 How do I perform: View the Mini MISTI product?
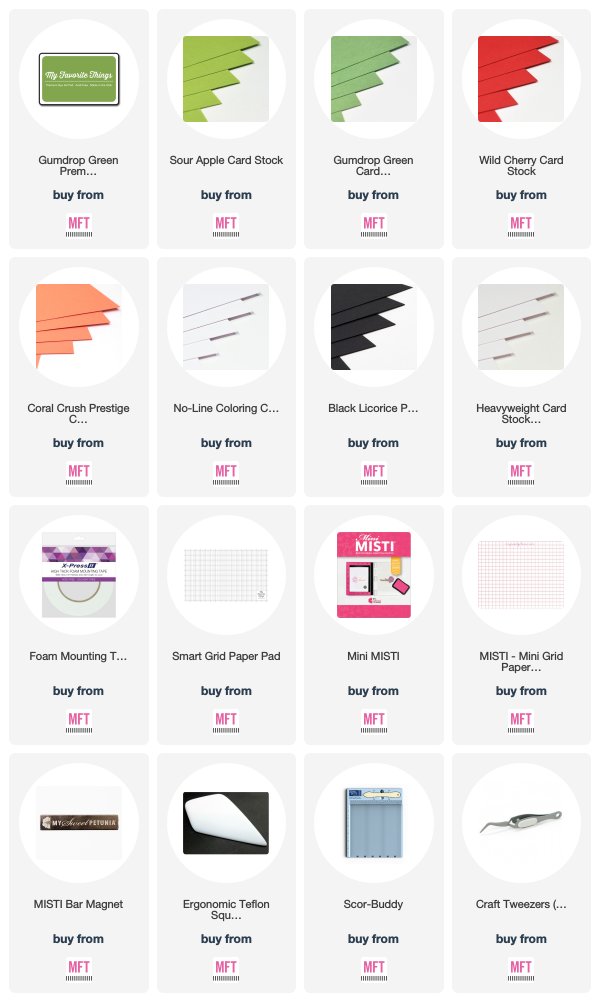[374, 625]
